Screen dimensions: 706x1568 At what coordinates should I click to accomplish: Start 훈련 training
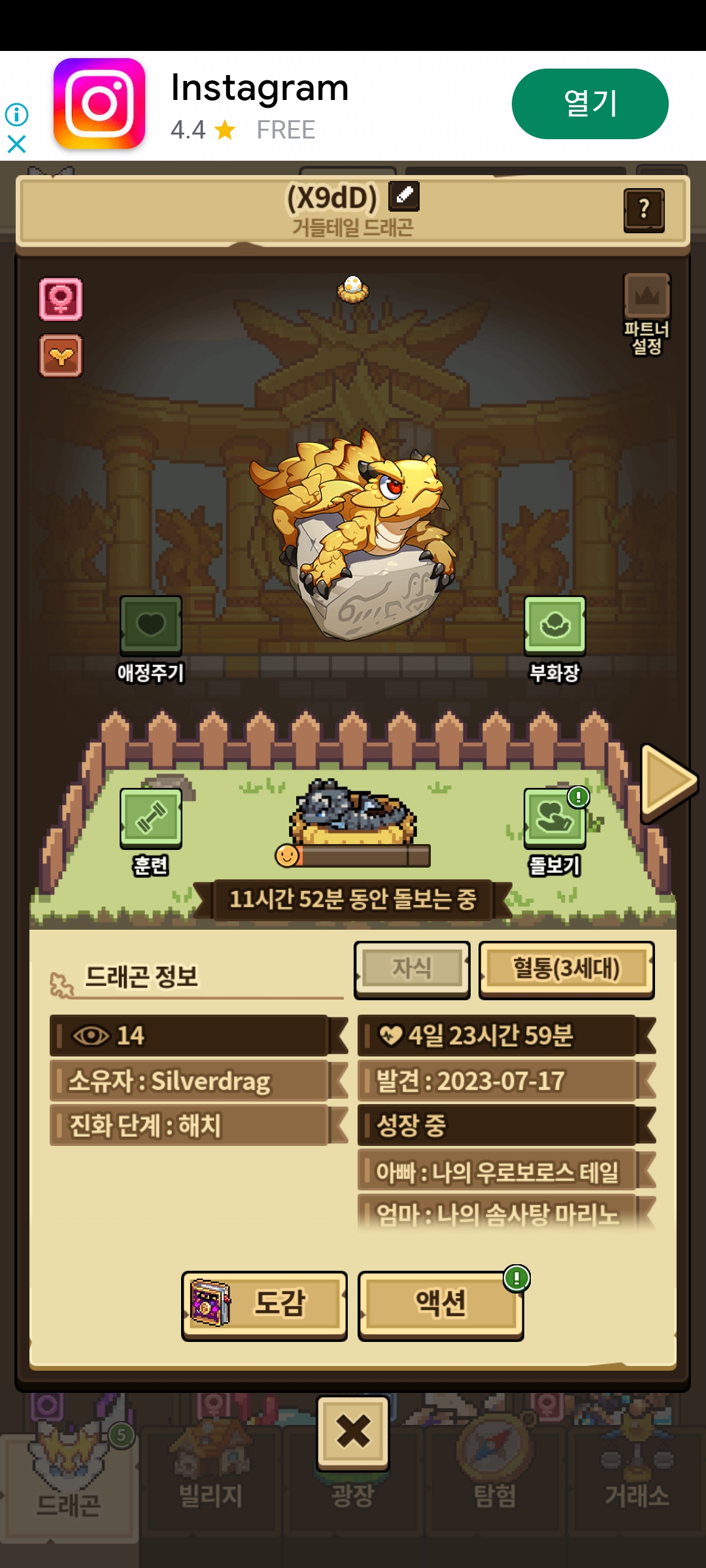[x=150, y=819]
